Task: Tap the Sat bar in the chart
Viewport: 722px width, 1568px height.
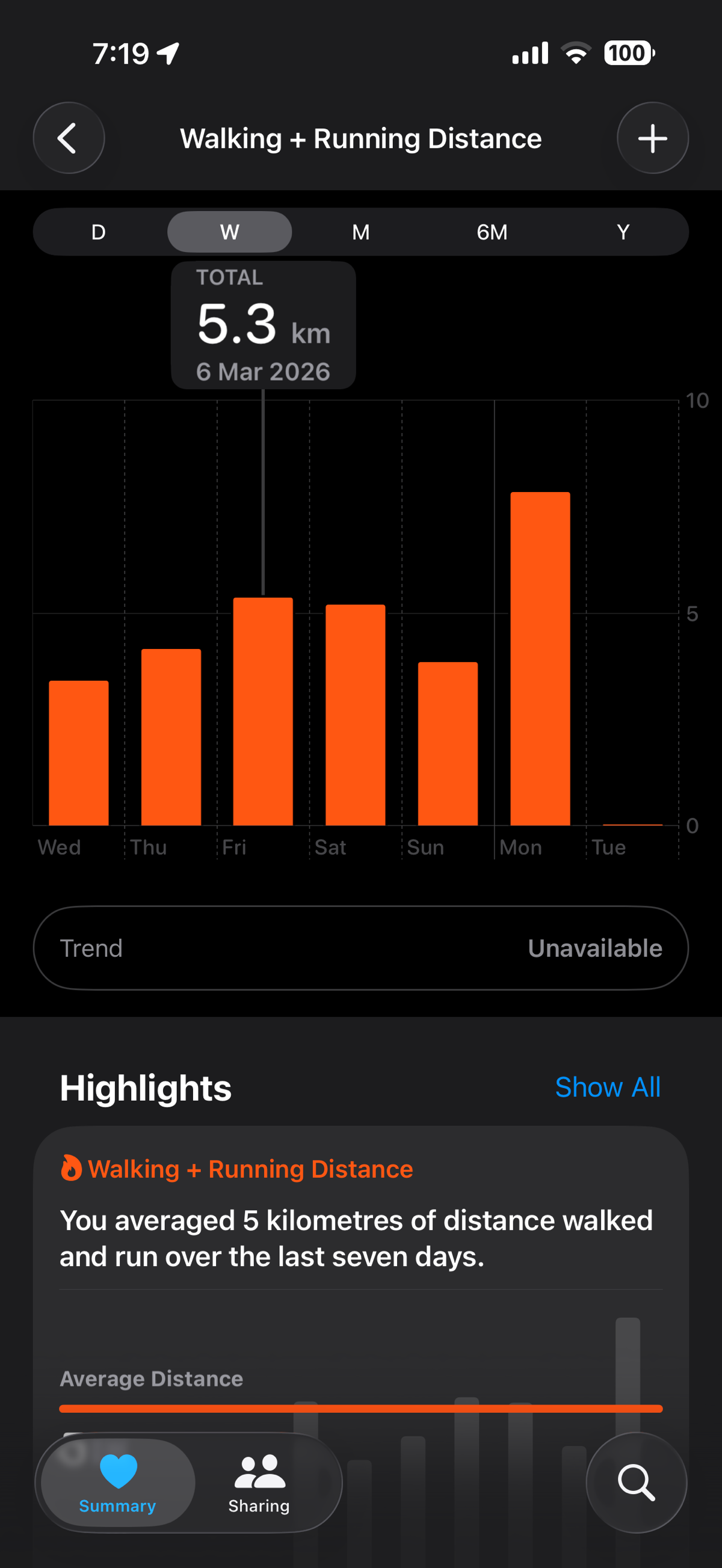Action: point(356,715)
